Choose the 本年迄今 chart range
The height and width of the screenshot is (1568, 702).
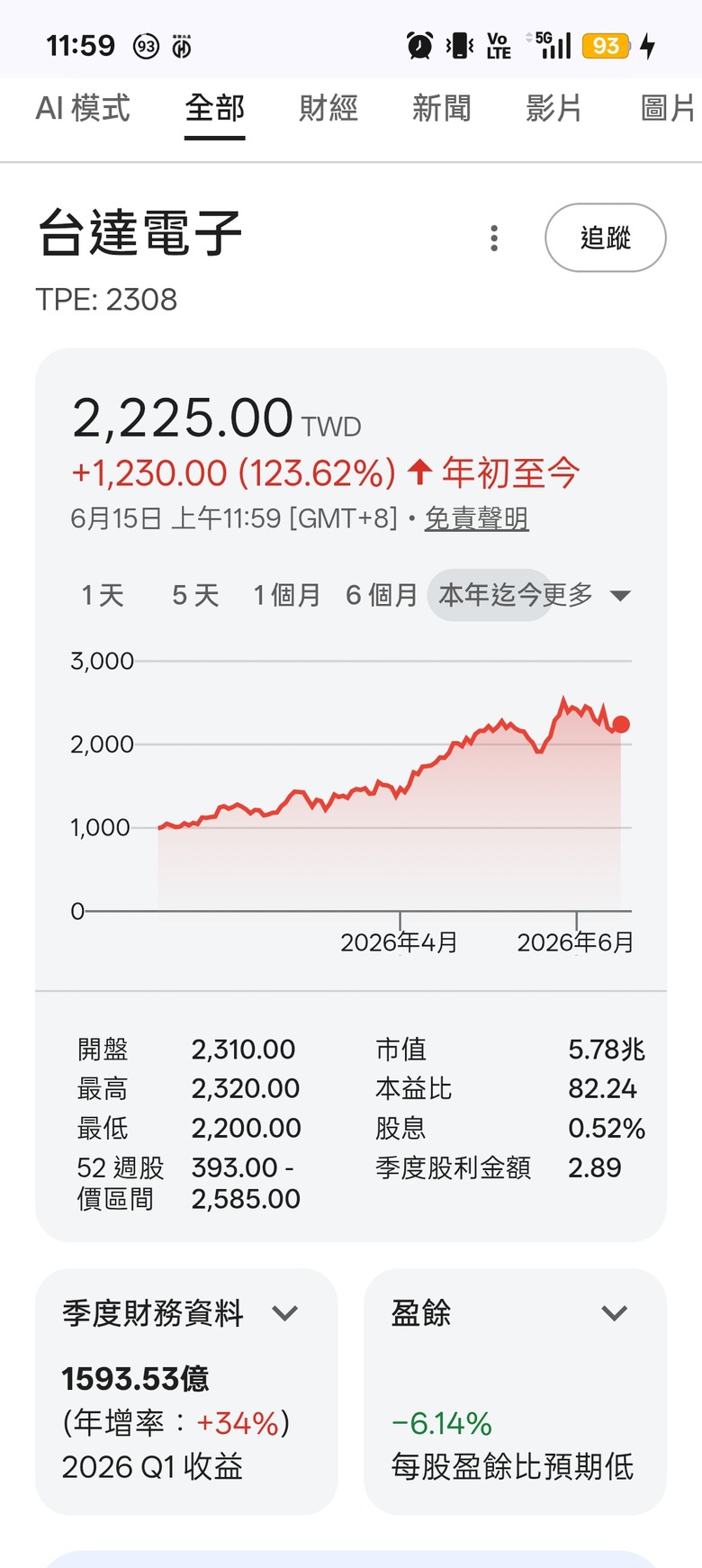490,595
